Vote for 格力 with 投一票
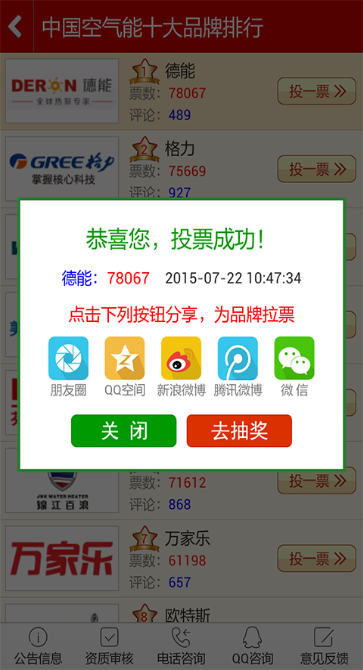 click(316, 169)
